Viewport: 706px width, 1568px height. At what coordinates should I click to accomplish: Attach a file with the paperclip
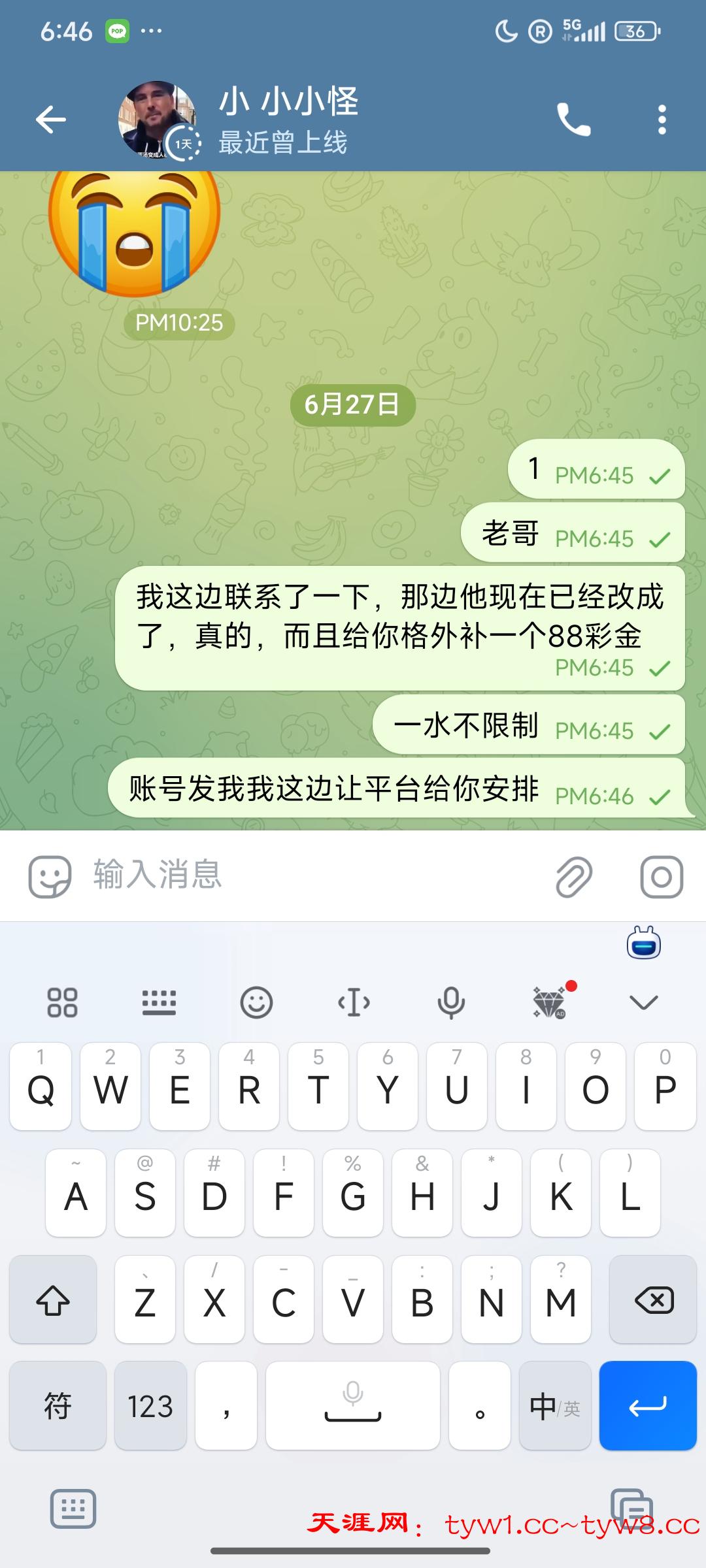pos(574,877)
